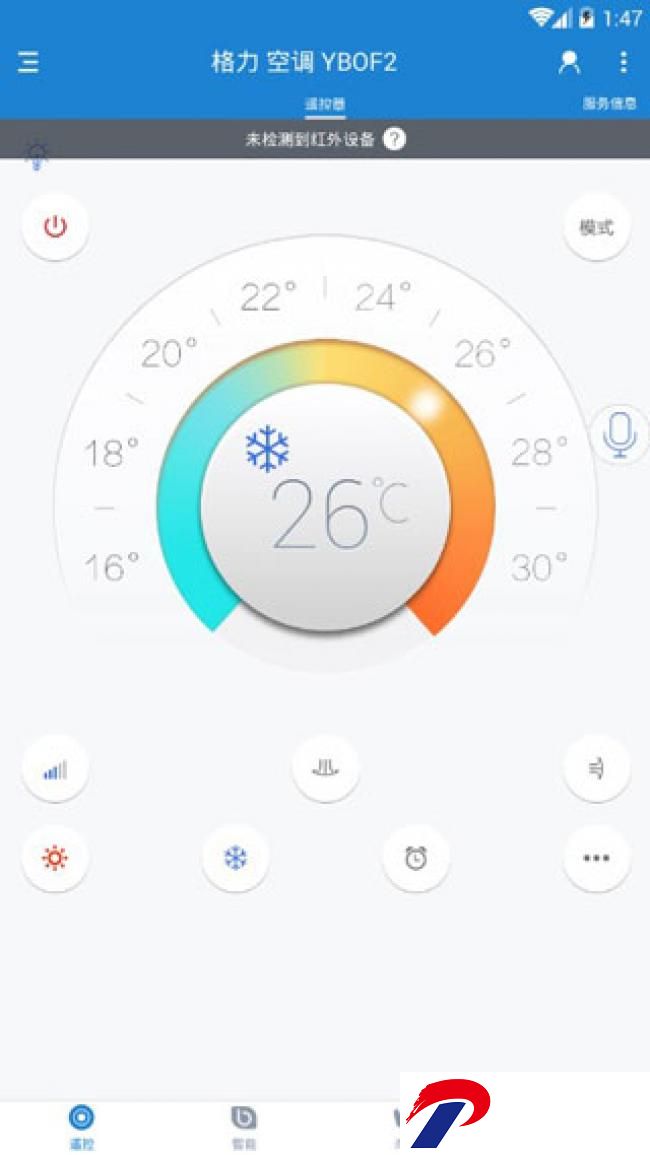
Task: Tap the 模式 mode button
Action: pos(596,227)
